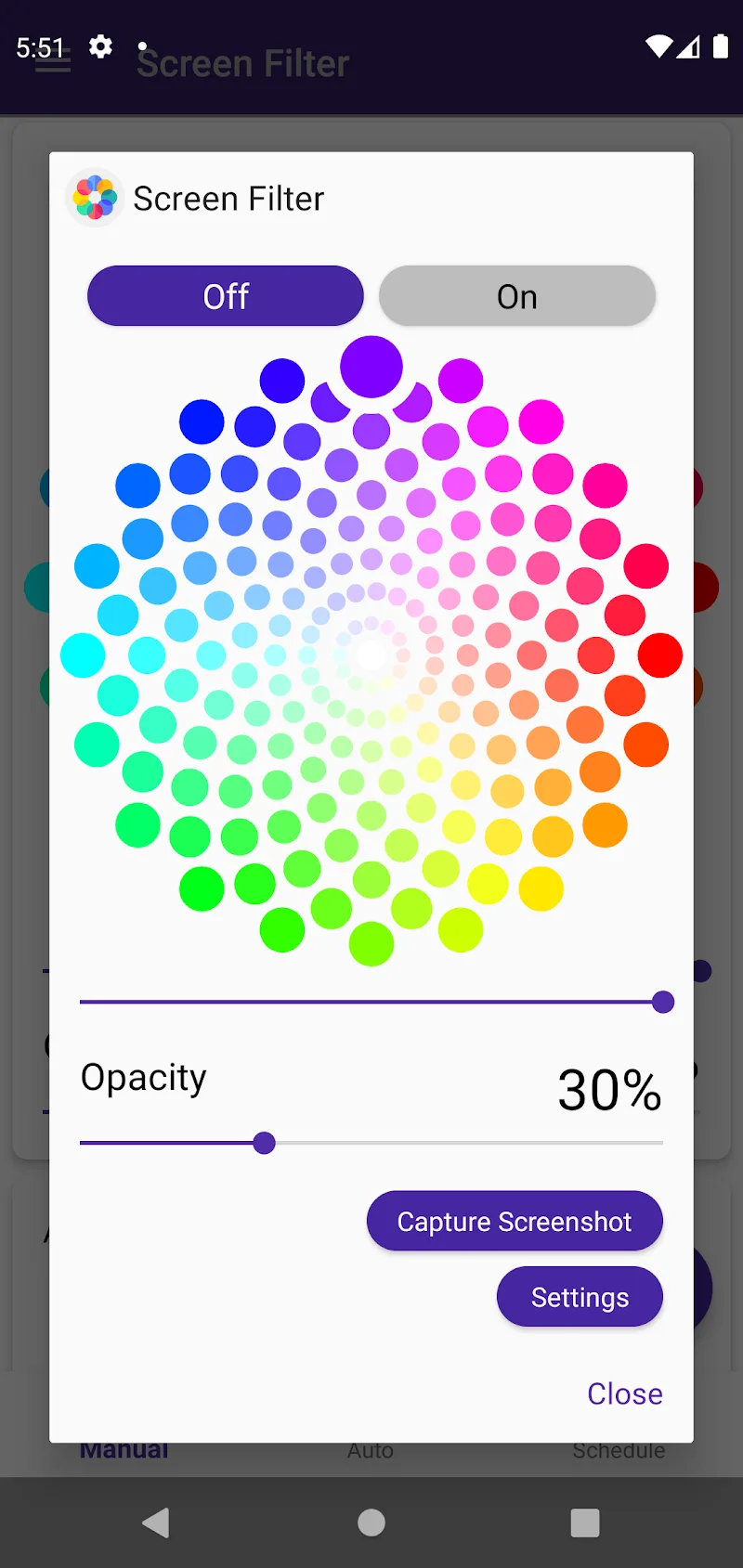Image resolution: width=743 pixels, height=1568 pixels.
Task: Turn the screen filter On
Action: point(516,295)
